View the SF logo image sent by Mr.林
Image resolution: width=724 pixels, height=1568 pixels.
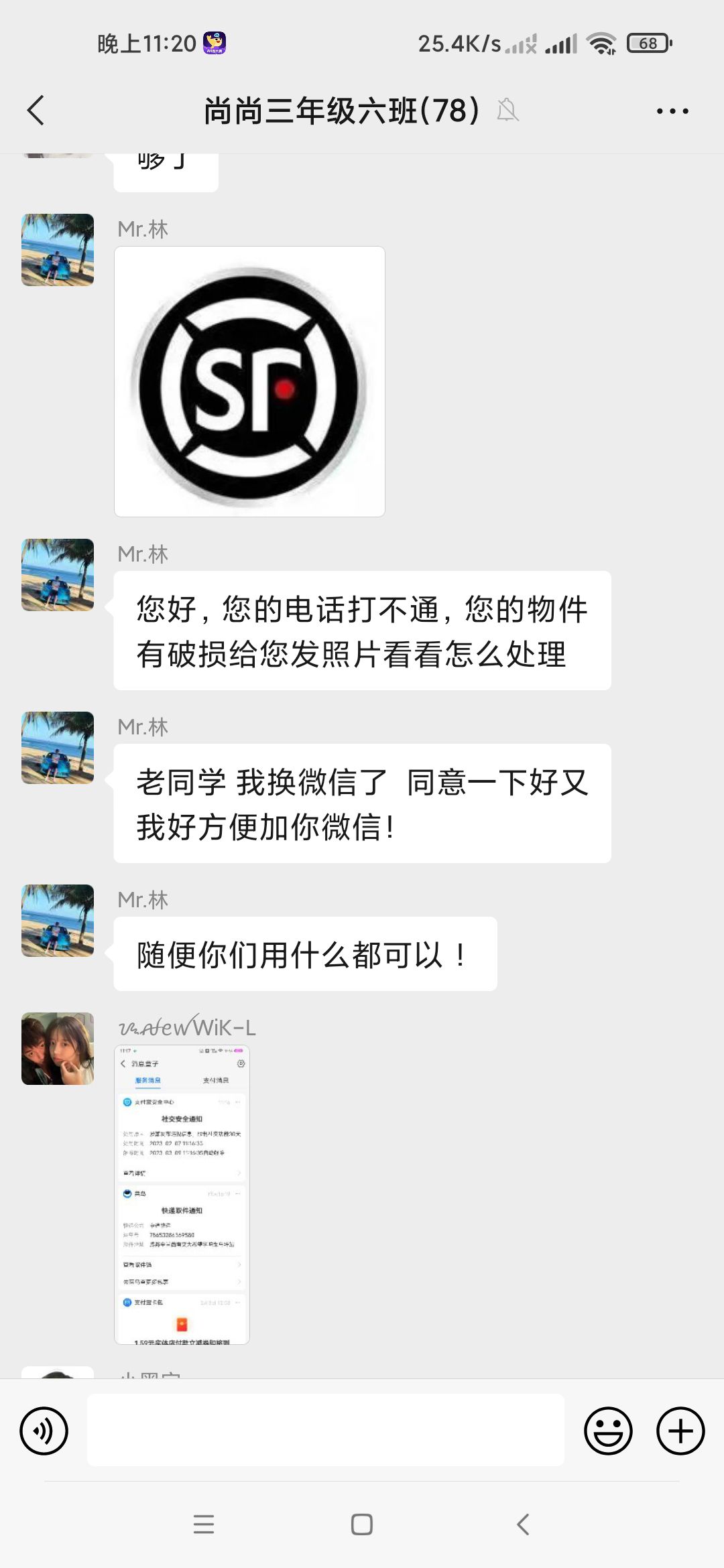click(x=249, y=382)
